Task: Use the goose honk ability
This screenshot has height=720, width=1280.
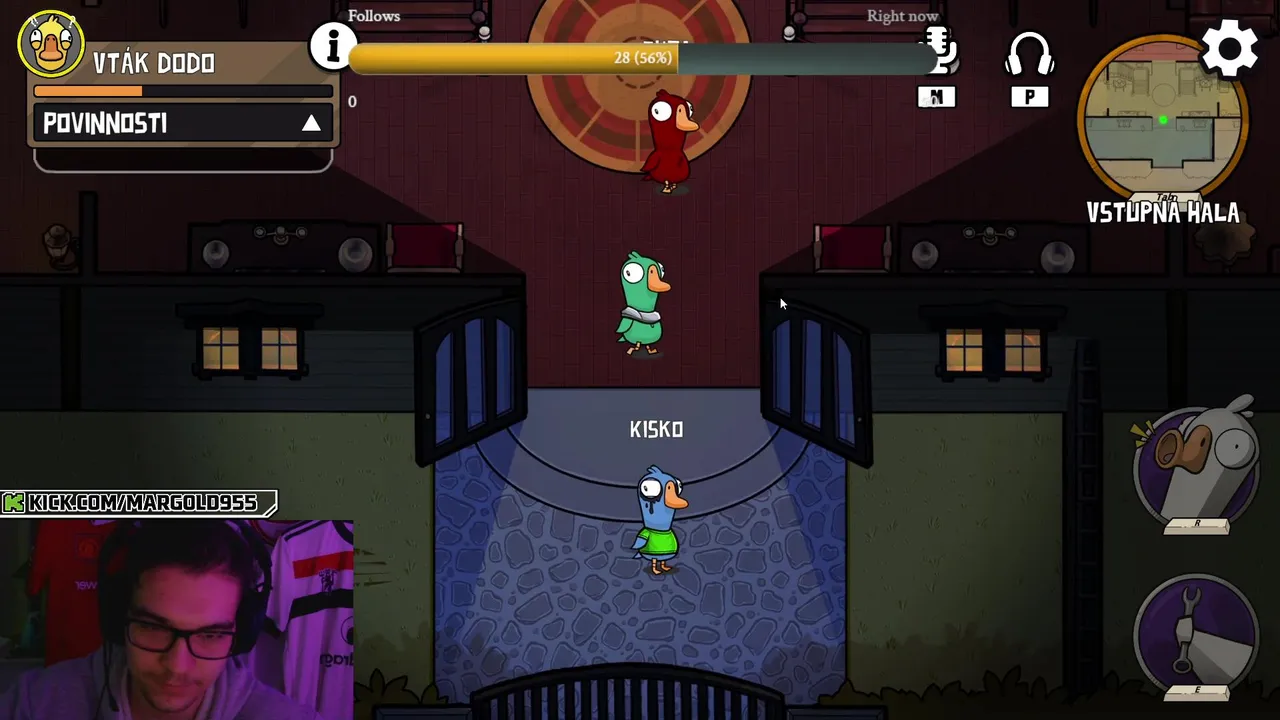Action: (x=1195, y=466)
